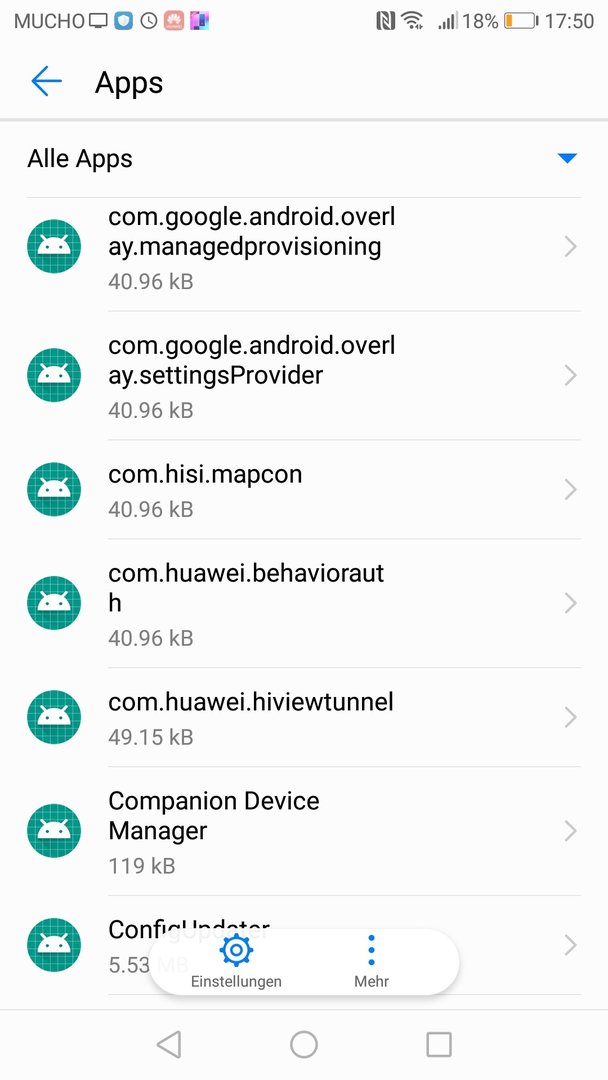Expand the Alle Apps dropdown filter
Screen dimensions: 608x1080
(304, 158)
